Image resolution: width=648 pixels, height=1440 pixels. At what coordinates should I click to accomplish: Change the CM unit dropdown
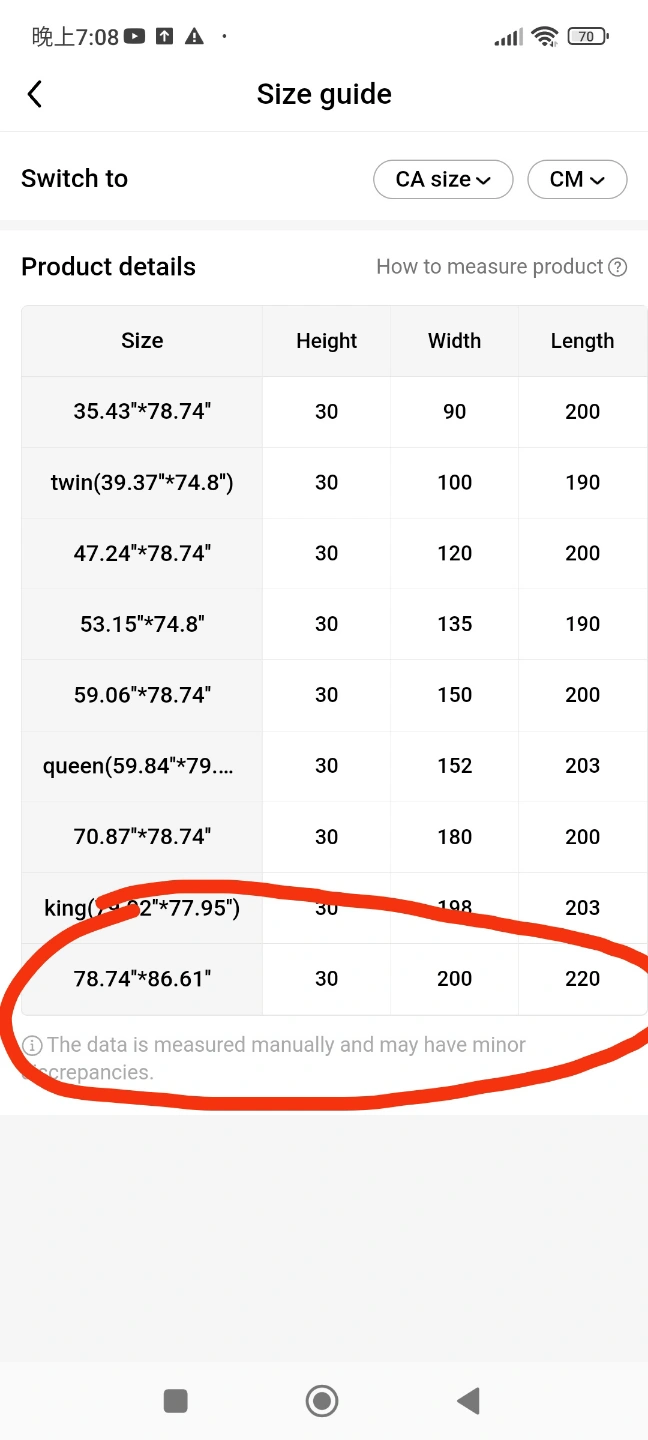coord(577,180)
